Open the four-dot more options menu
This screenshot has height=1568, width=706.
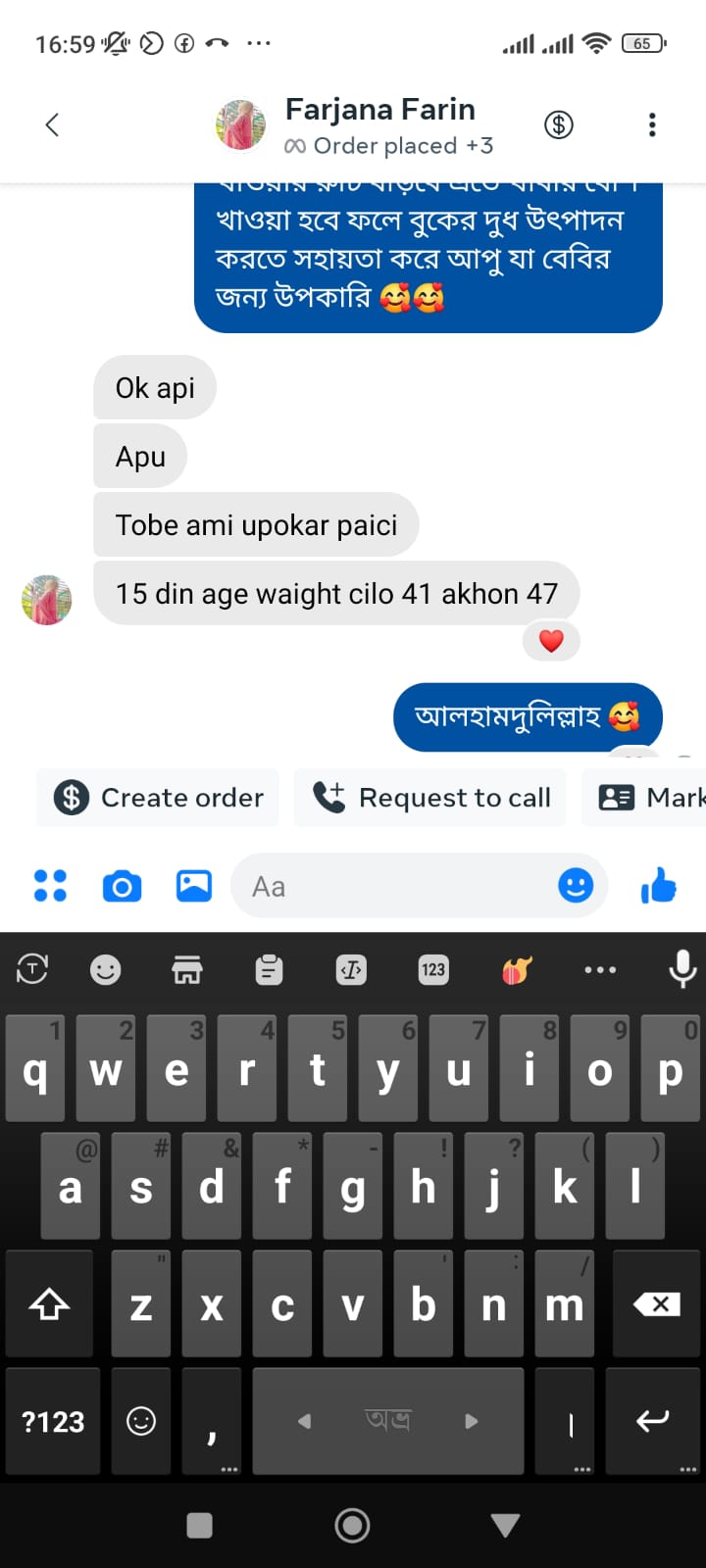(x=50, y=886)
